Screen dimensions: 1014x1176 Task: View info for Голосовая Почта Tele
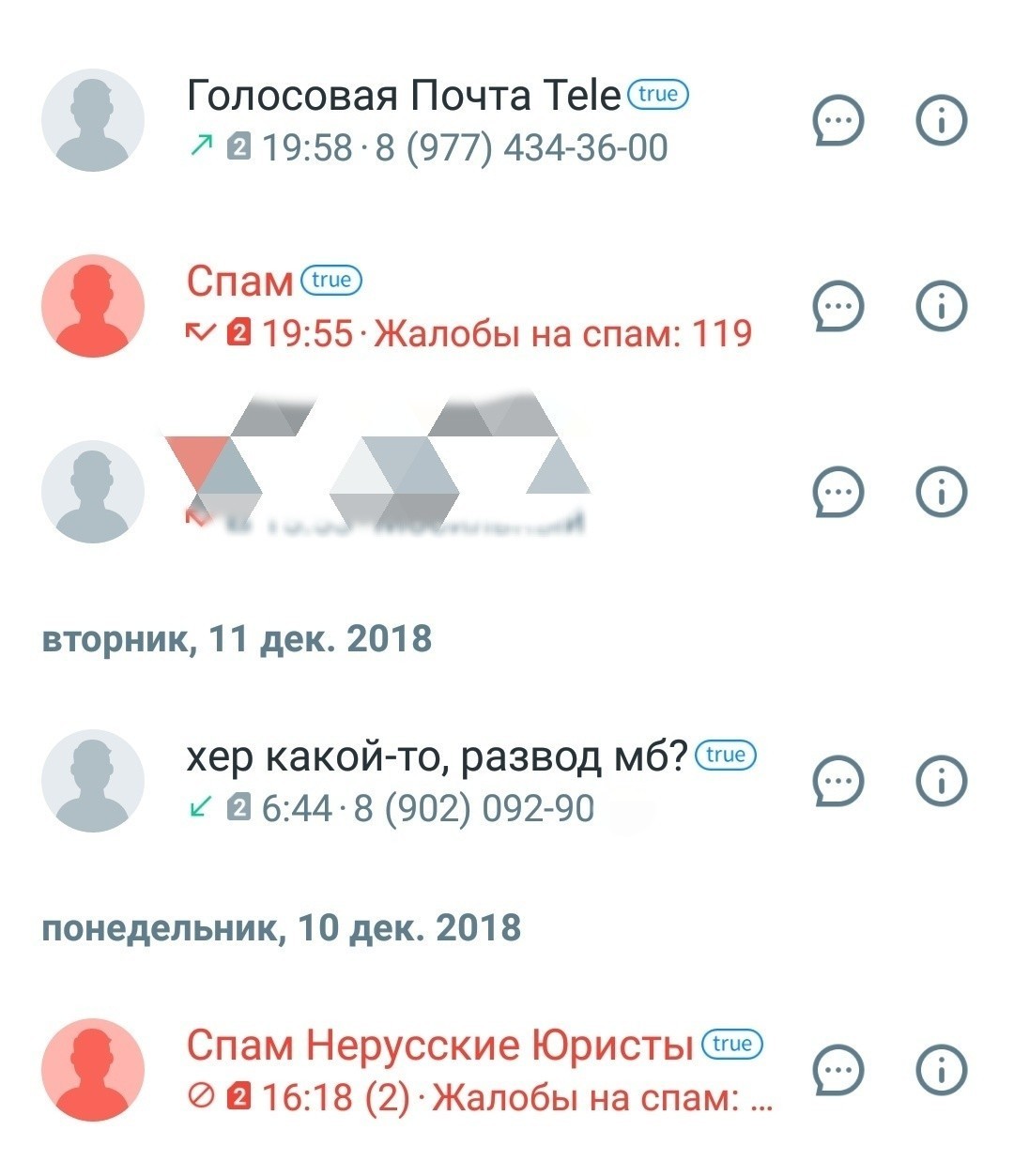(x=941, y=120)
